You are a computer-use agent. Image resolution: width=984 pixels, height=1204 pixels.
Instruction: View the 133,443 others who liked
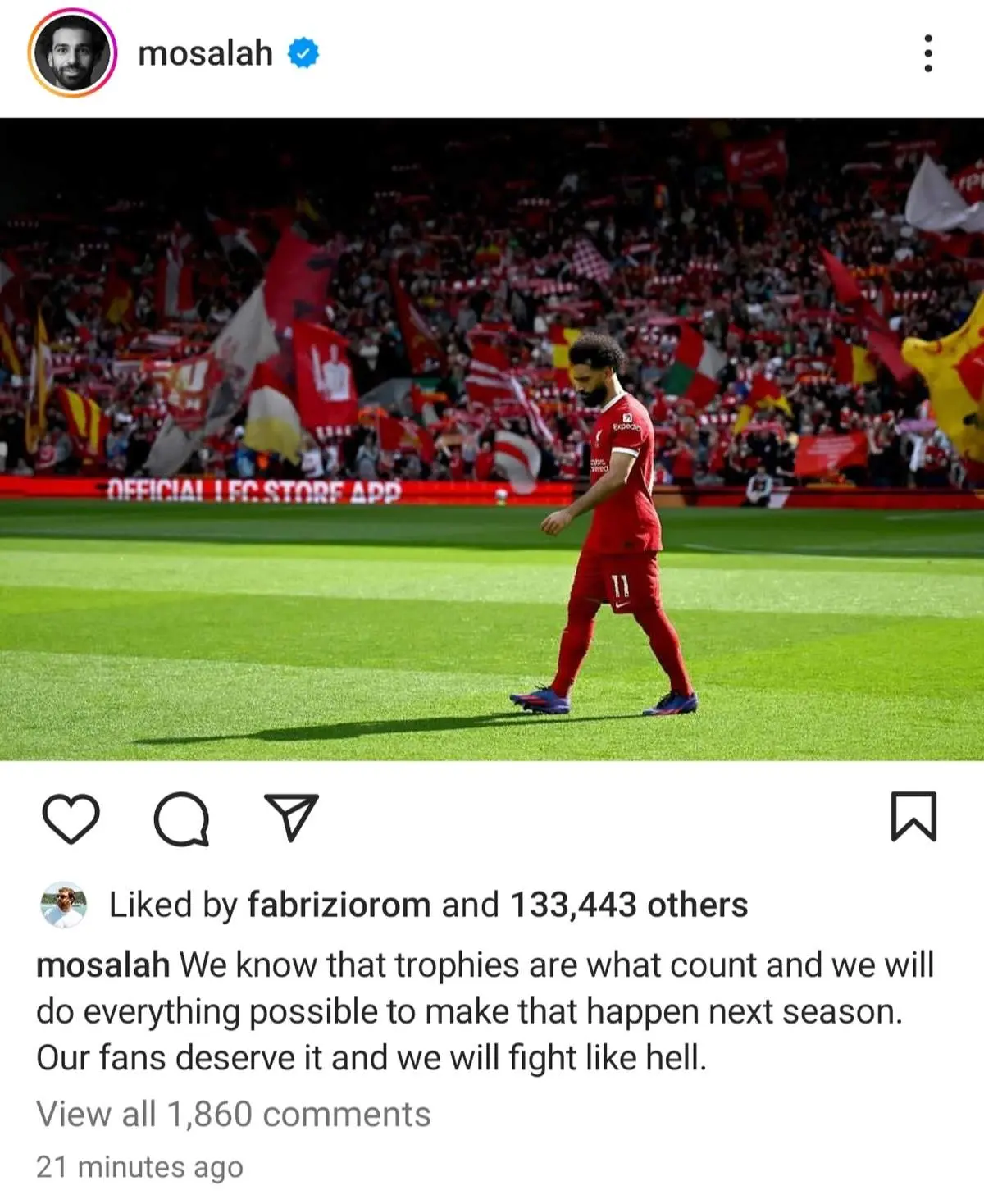point(628,905)
